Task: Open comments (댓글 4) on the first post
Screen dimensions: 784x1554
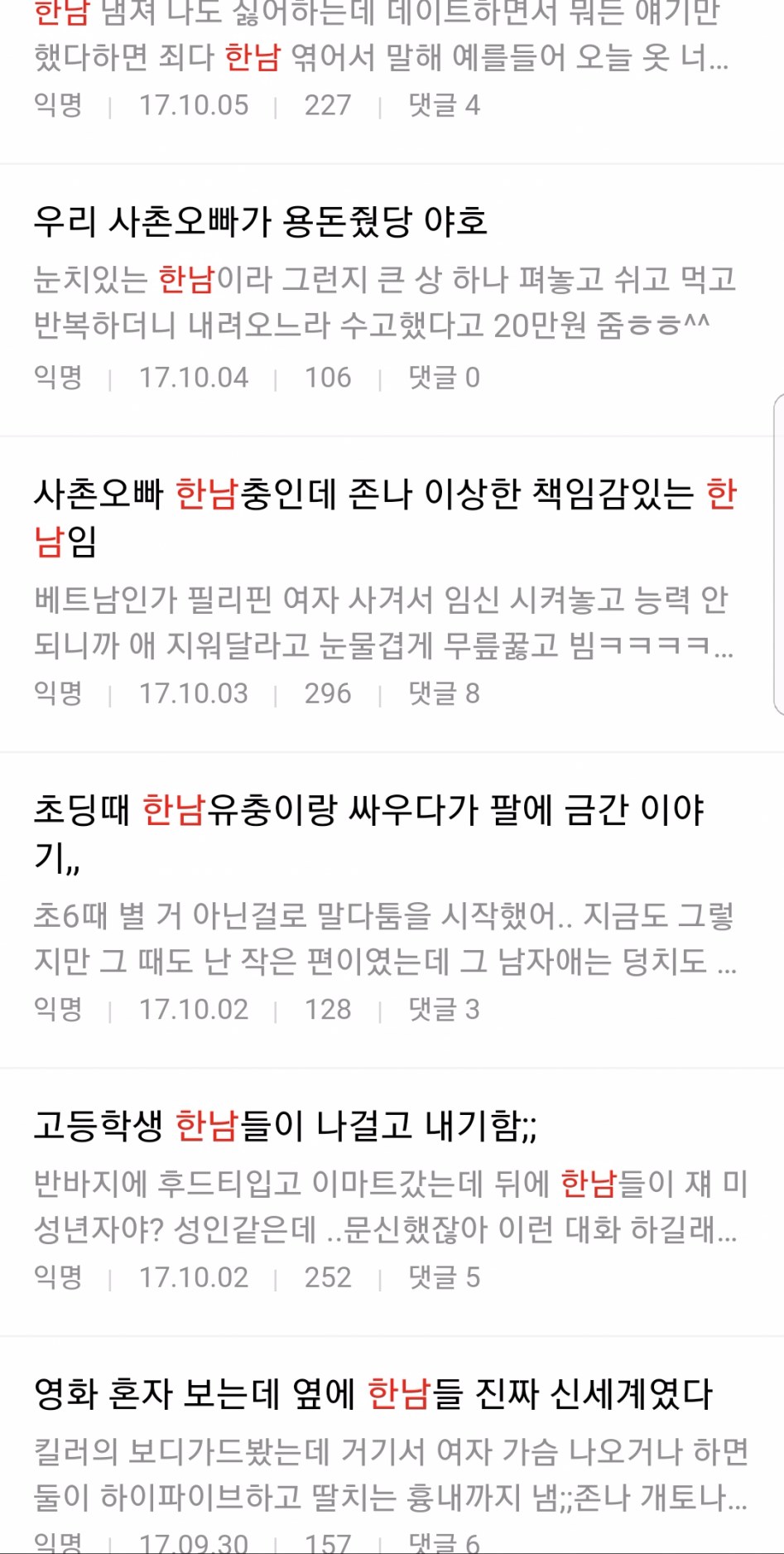Action: 444,104
